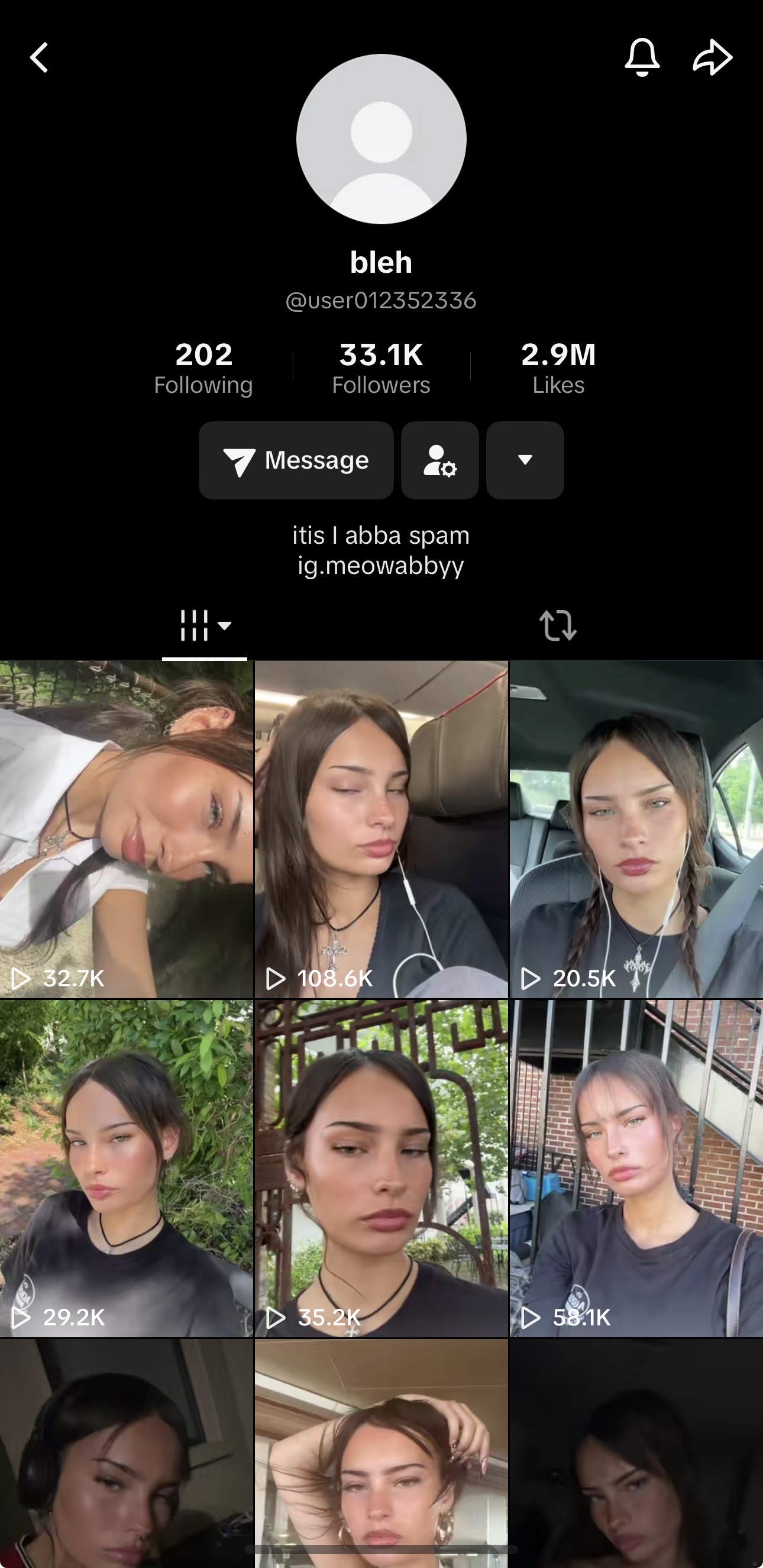763x1568 pixels.
Task: Play the video with 58.1K views
Action: (636, 1168)
